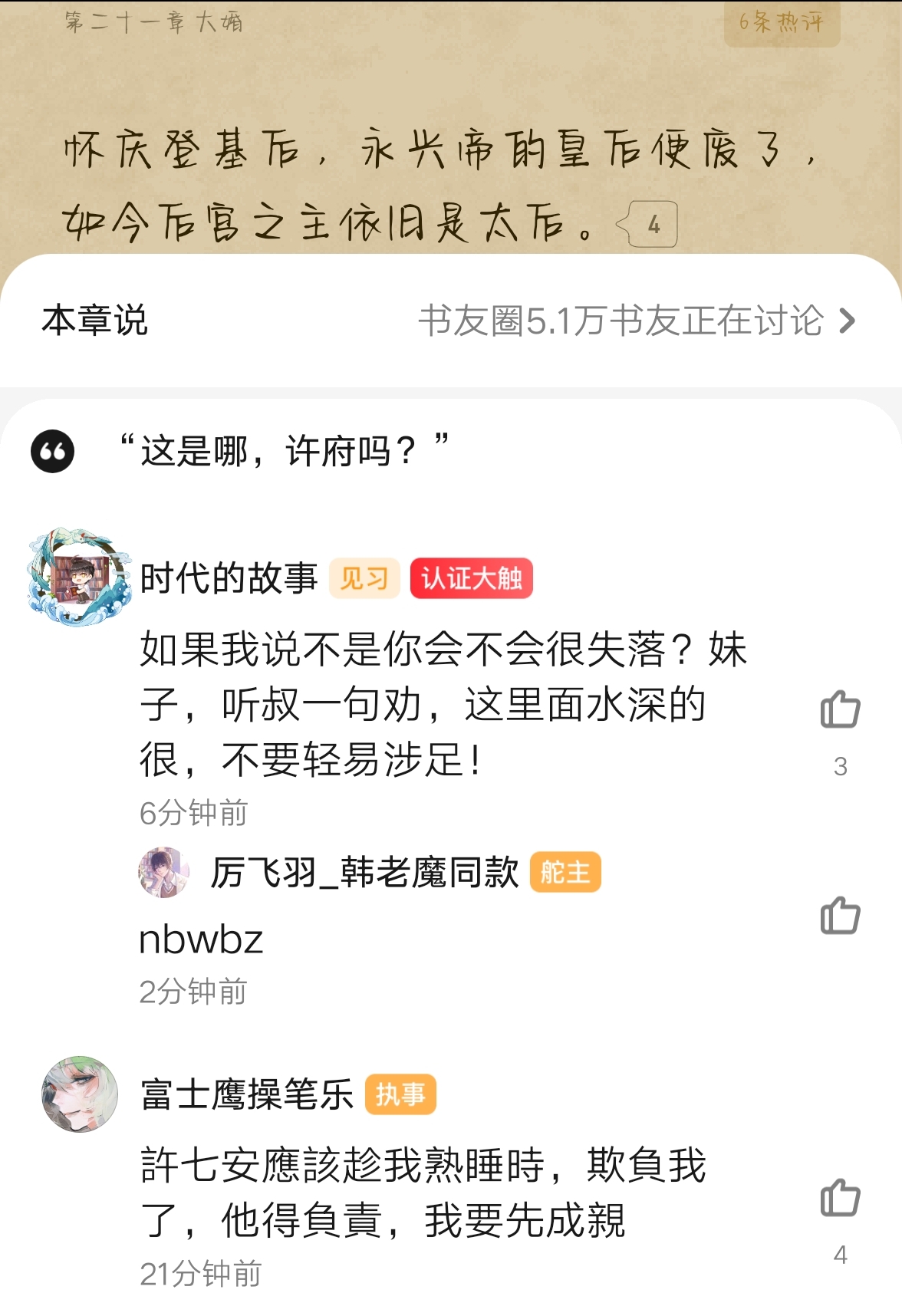Tap 厉飞羽_韩老魔同款's avatar
The image size is (902, 1316).
click(x=163, y=873)
